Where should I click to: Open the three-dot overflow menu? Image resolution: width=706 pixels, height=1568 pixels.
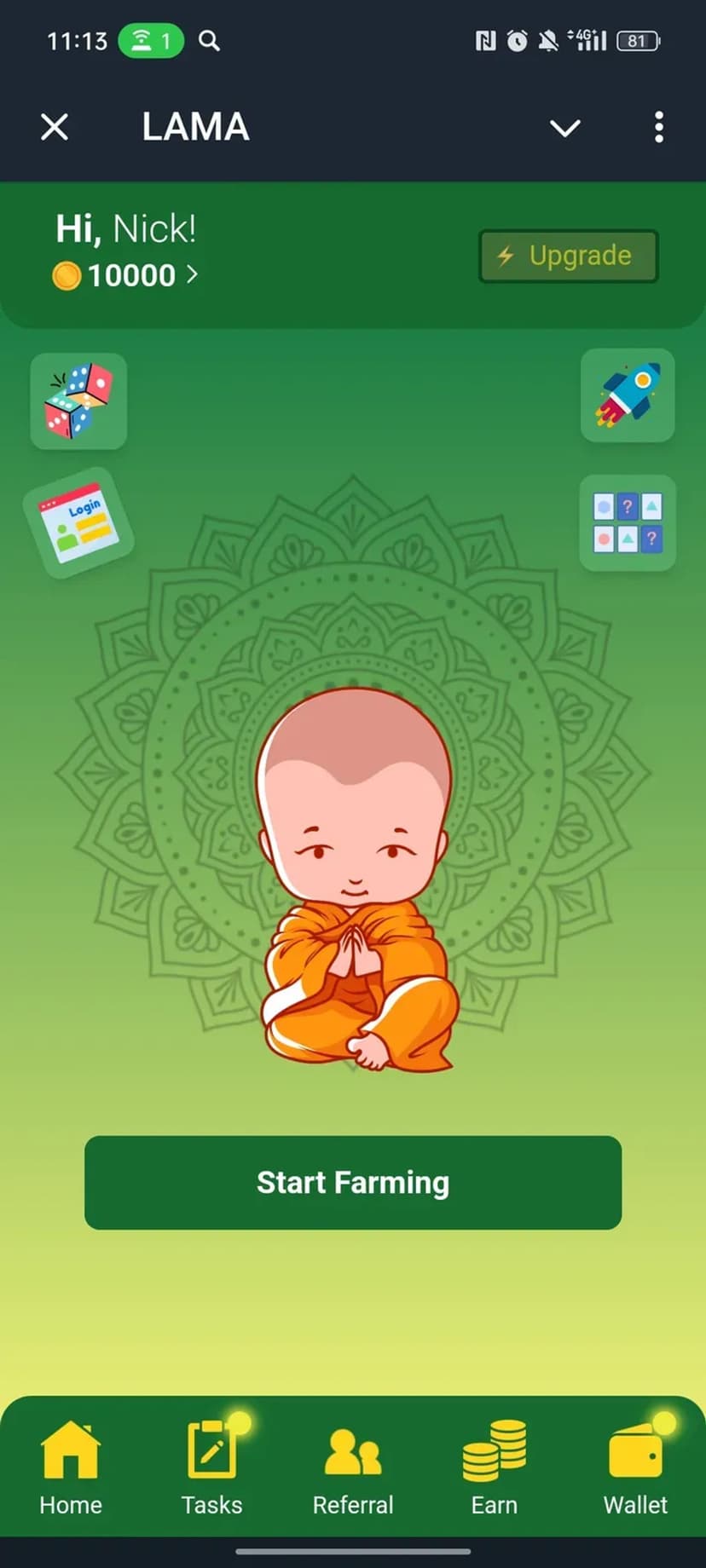(658, 127)
